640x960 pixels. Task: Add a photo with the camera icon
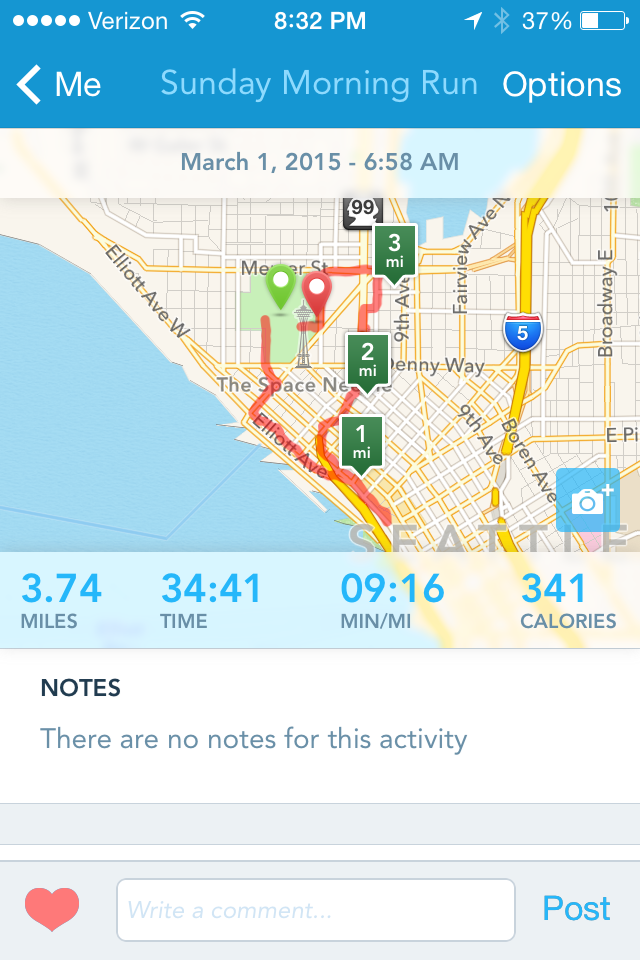coord(588,499)
